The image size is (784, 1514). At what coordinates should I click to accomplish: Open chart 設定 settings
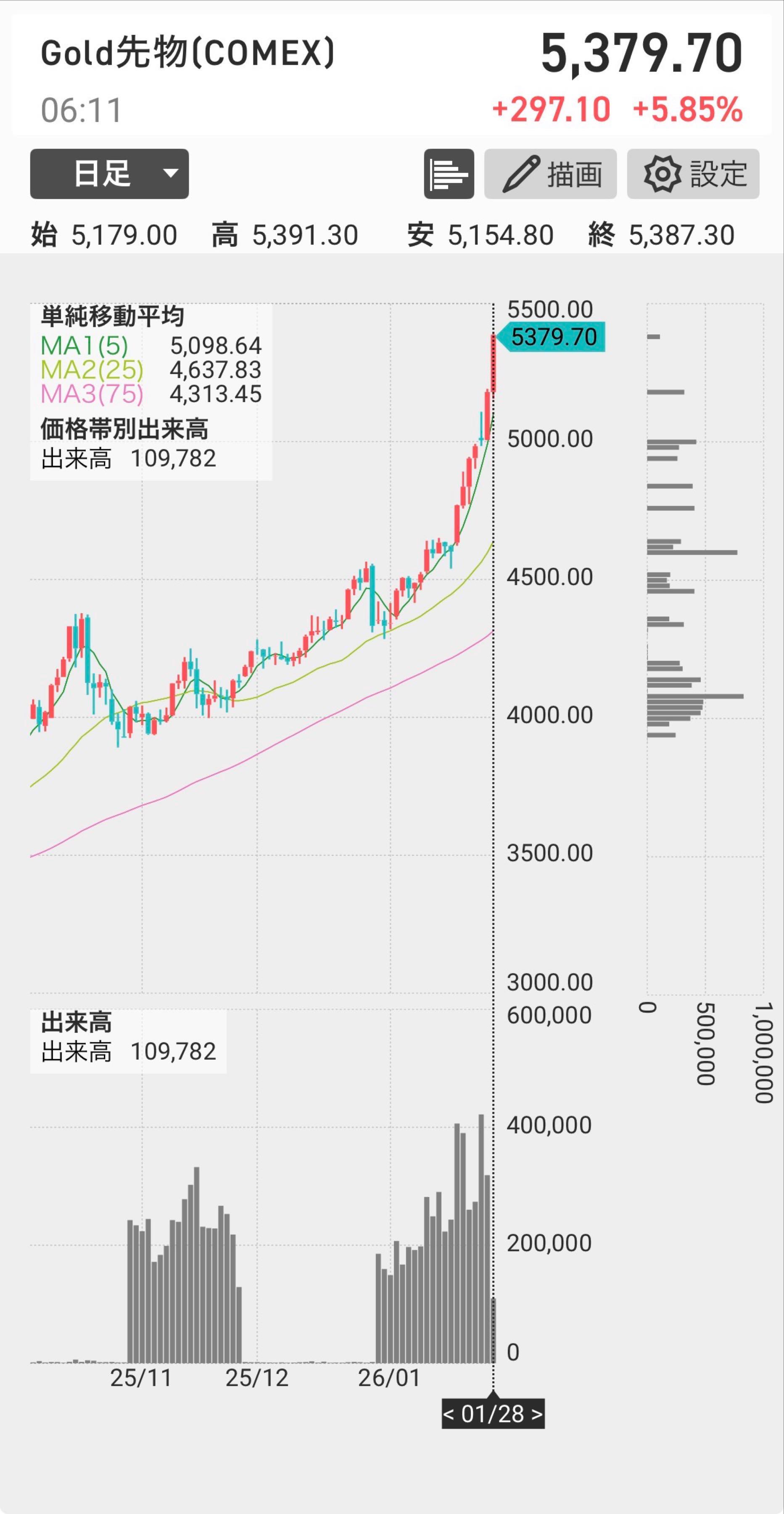coord(693,174)
